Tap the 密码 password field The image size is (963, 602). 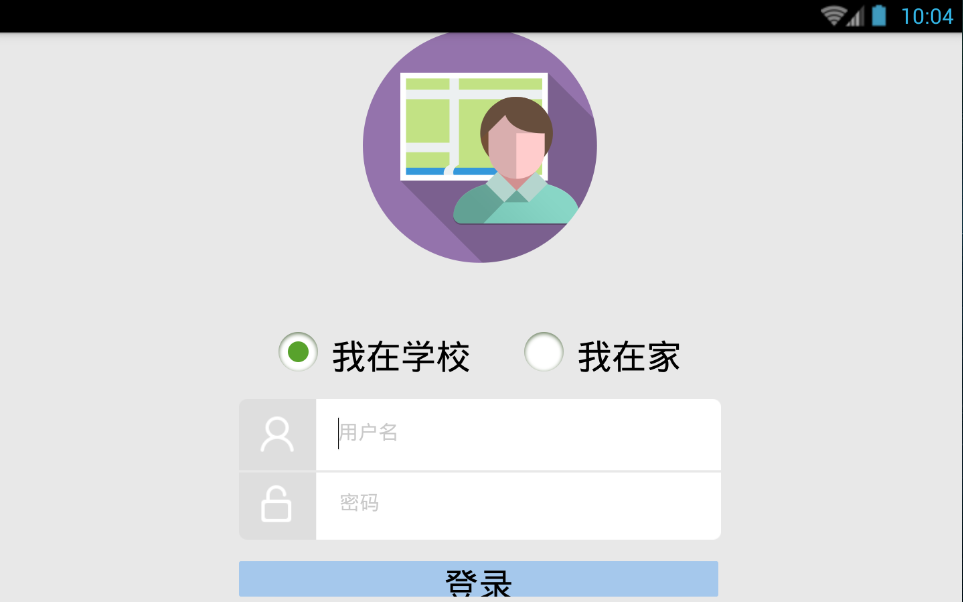(517, 505)
